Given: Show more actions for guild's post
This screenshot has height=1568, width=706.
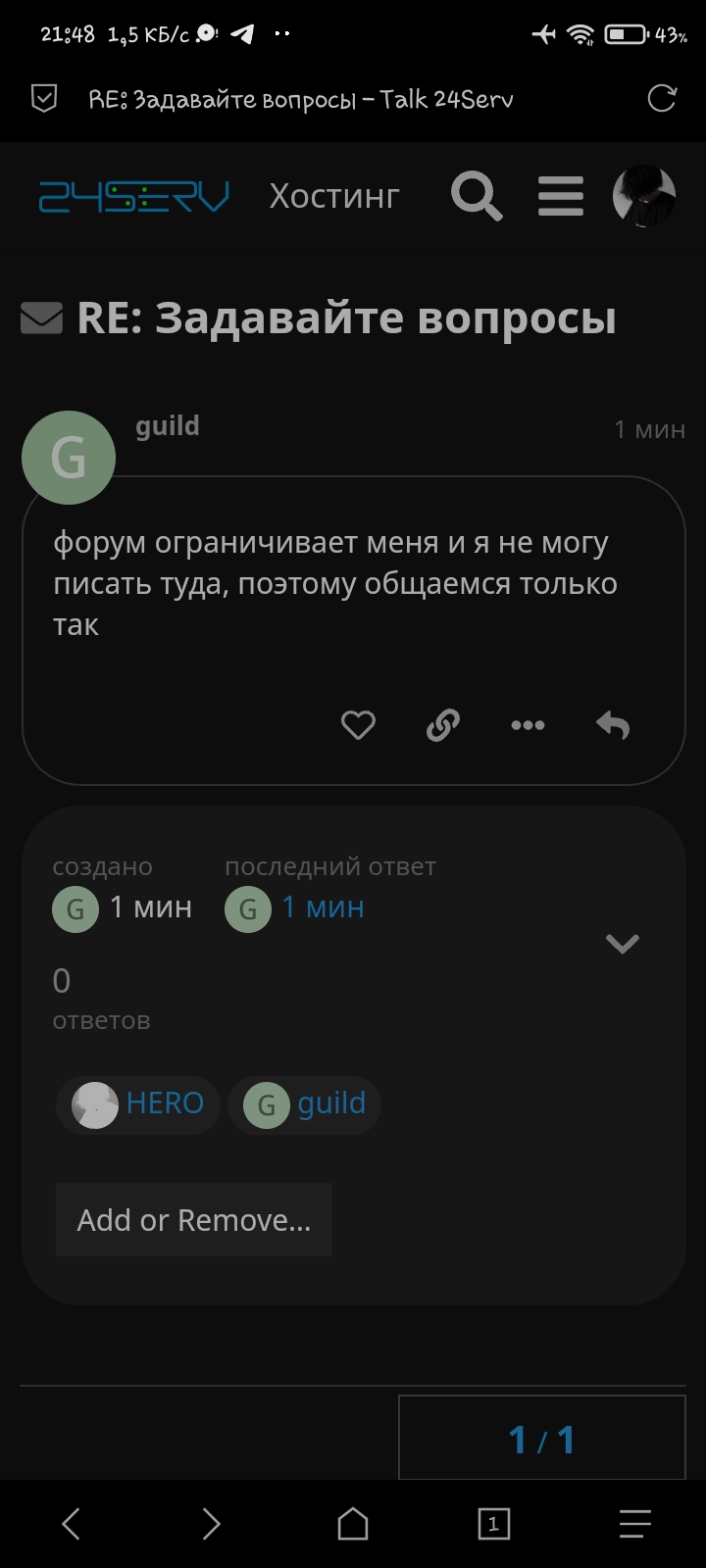Looking at the screenshot, I should pos(528,725).
